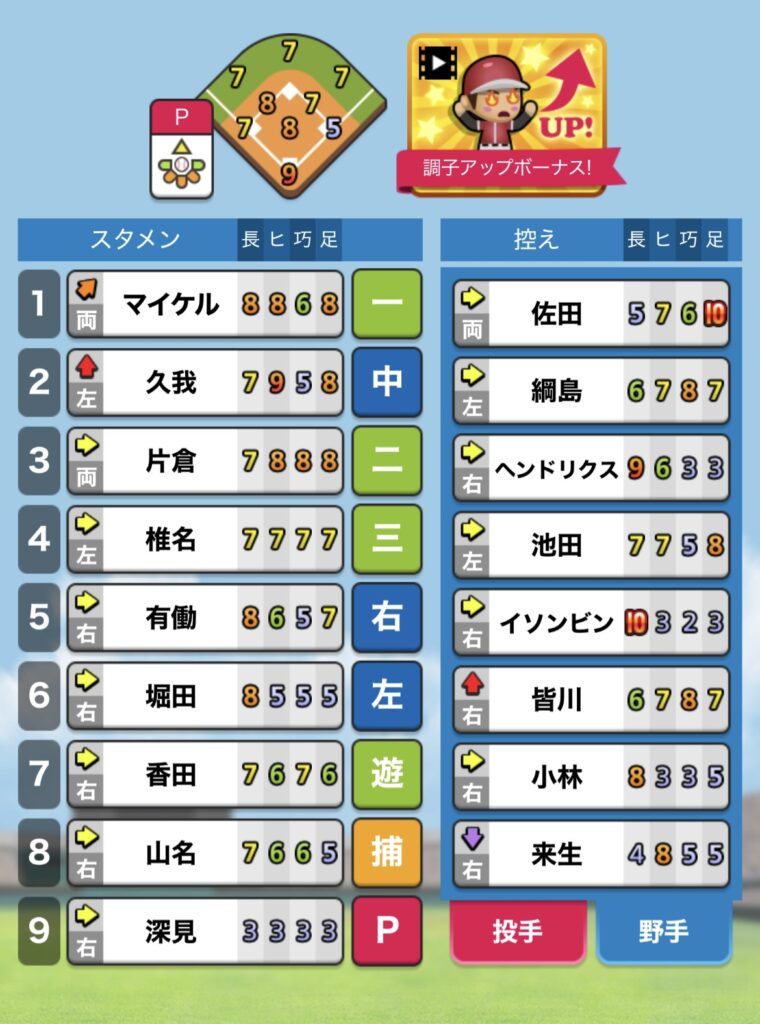The image size is (760, 1024).
Task: Select starter 椎名
Action: click(205, 539)
